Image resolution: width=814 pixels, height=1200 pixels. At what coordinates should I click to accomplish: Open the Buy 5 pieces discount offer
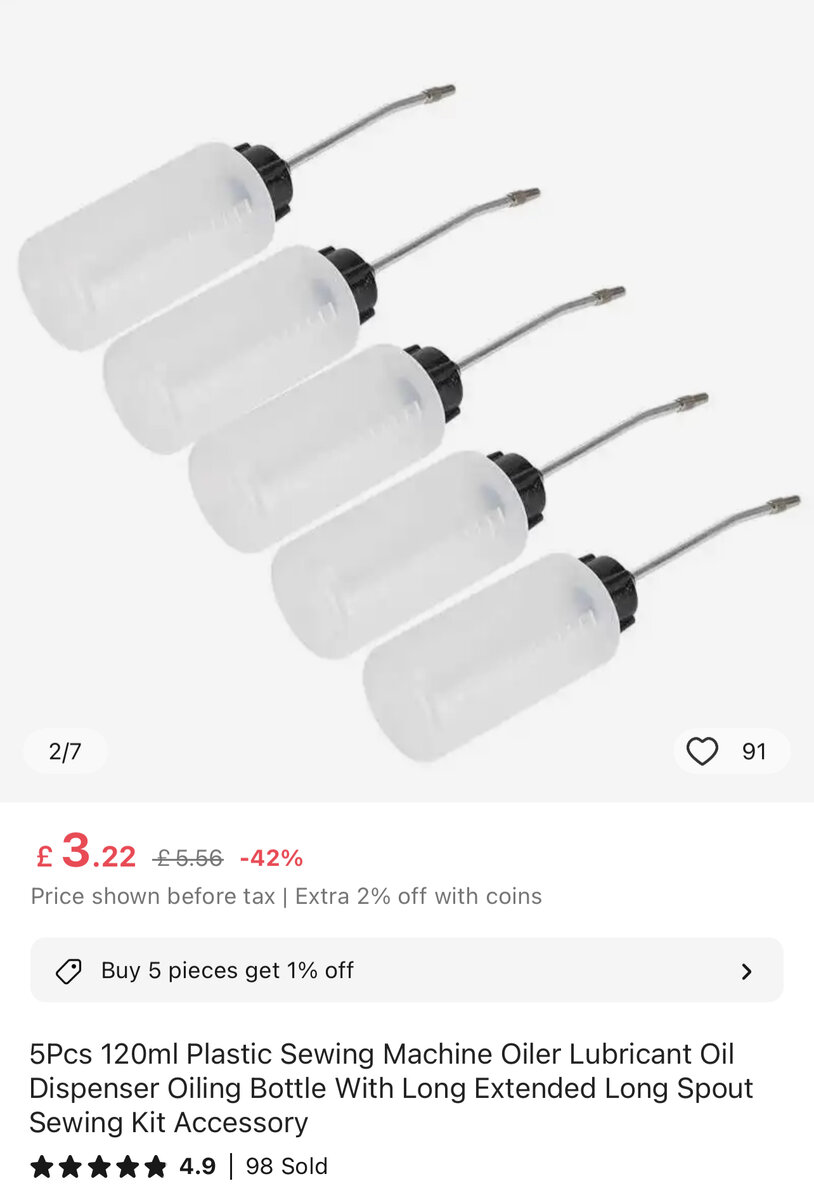[406, 970]
